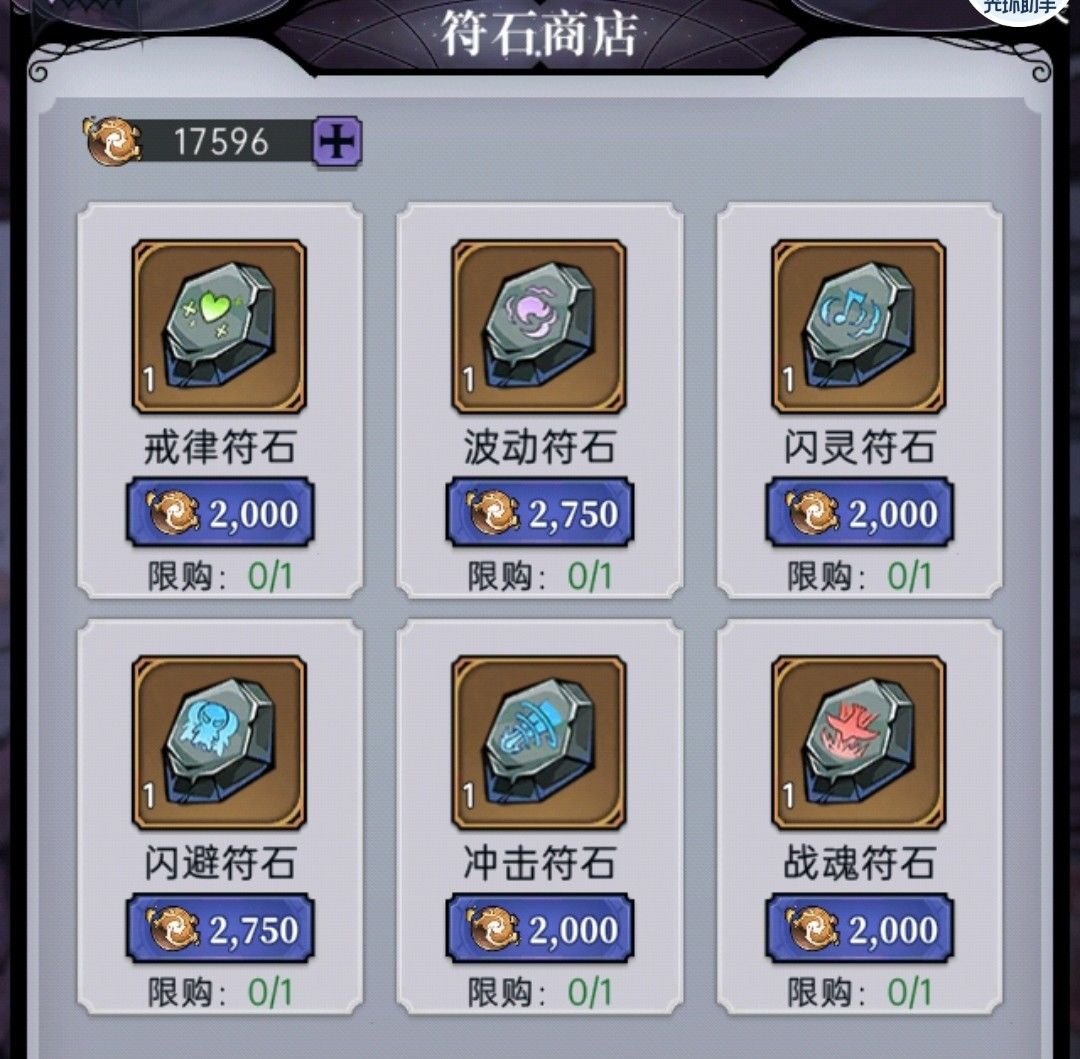Purchase 冲击符石 for 2,000
1080x1059 pixels.
540,930
